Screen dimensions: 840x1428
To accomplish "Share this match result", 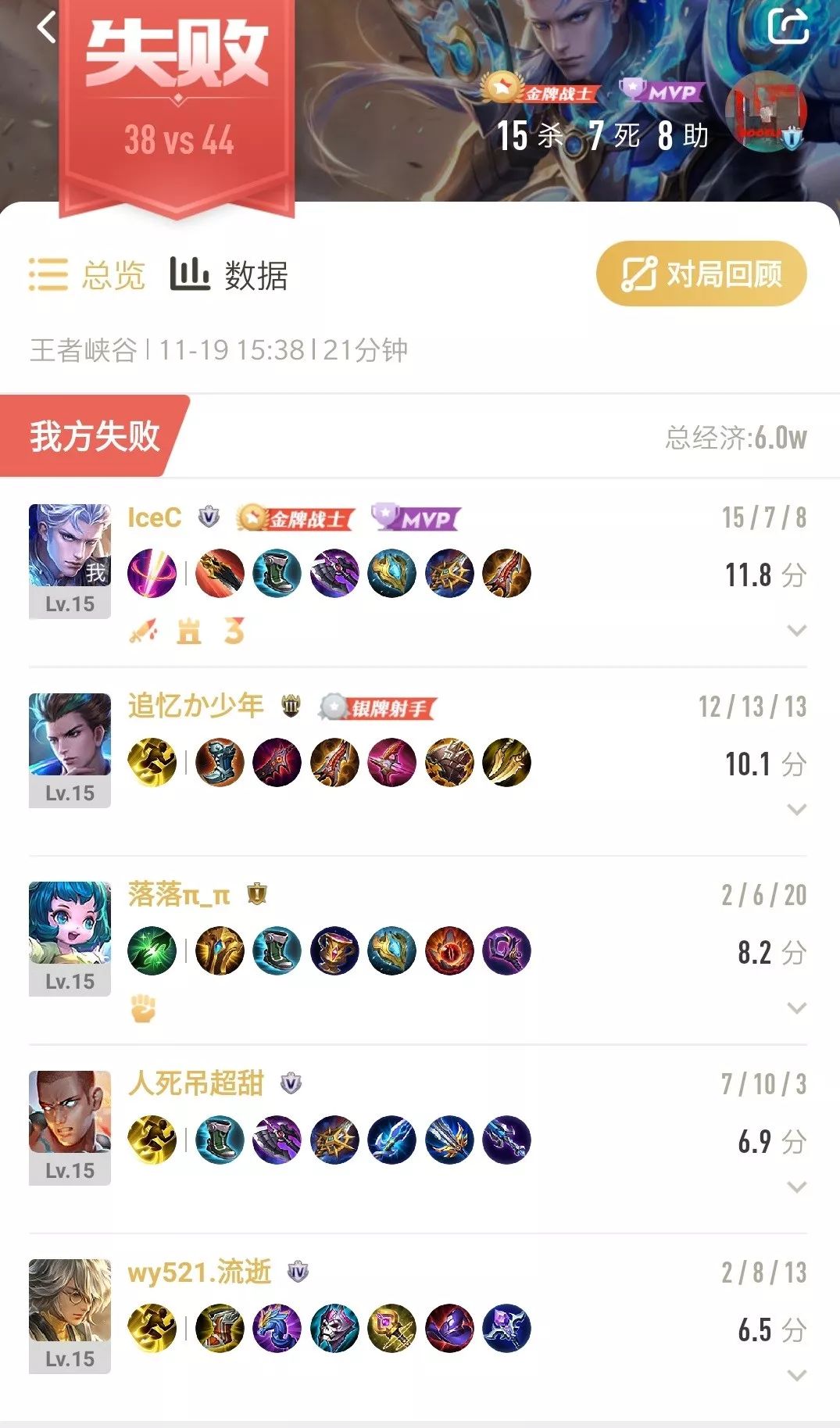I will [x=788, y=26].
